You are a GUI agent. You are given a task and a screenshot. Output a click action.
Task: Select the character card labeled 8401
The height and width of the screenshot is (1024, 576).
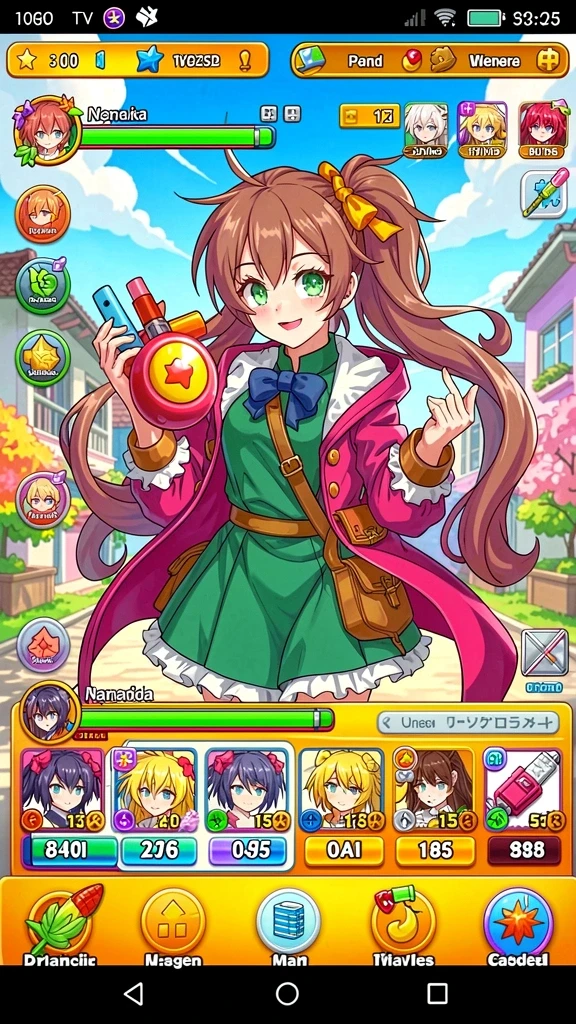coord(63,808)
